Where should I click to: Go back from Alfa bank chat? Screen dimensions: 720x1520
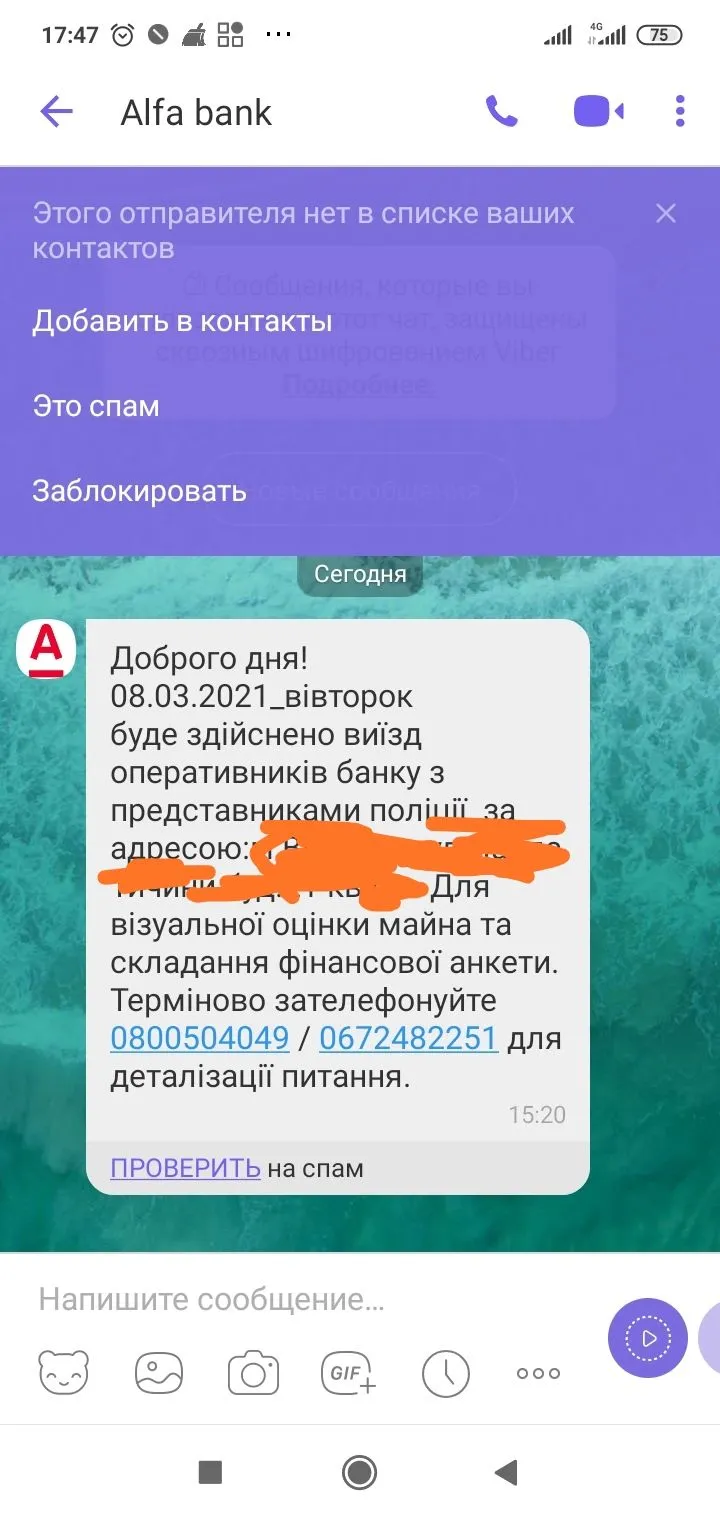56,112
